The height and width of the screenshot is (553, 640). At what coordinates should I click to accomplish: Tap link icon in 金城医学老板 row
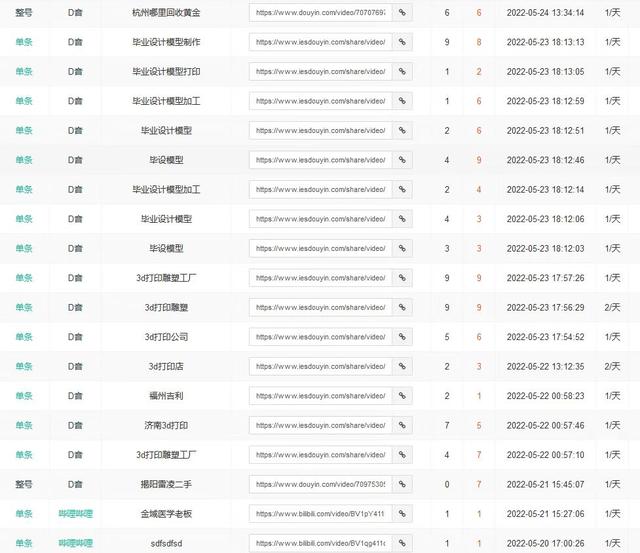(402, 514)
